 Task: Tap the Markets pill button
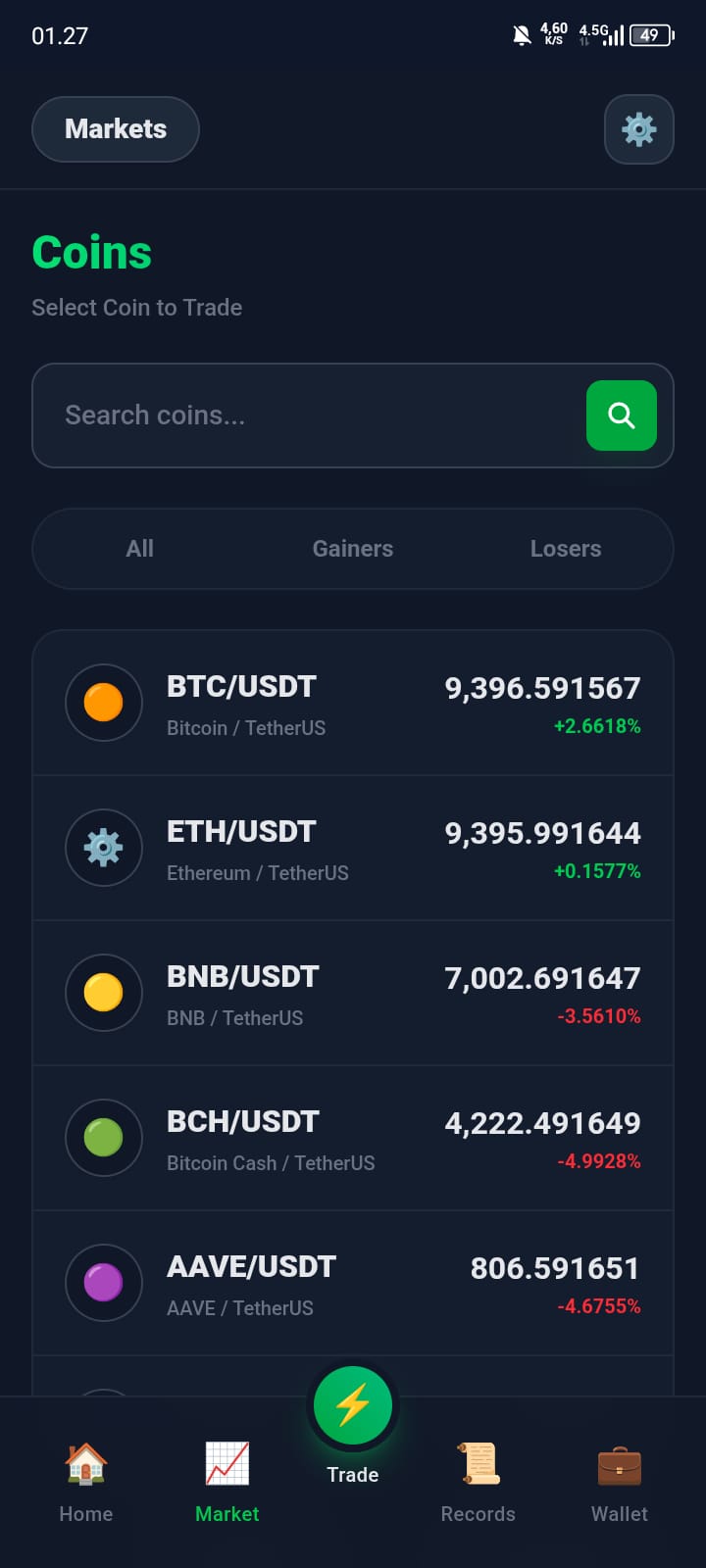[115, 128]
